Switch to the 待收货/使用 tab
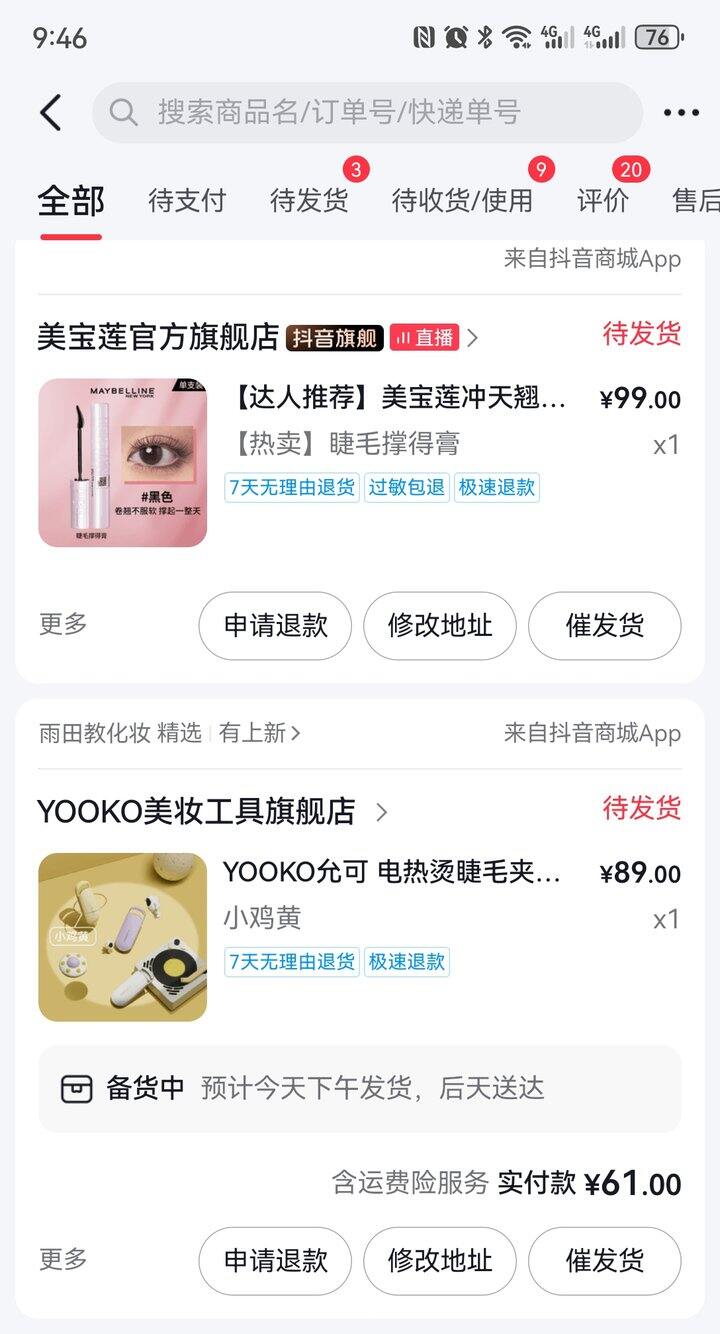The width and height of the screenshot is (720, 1334). pos(462,200)
